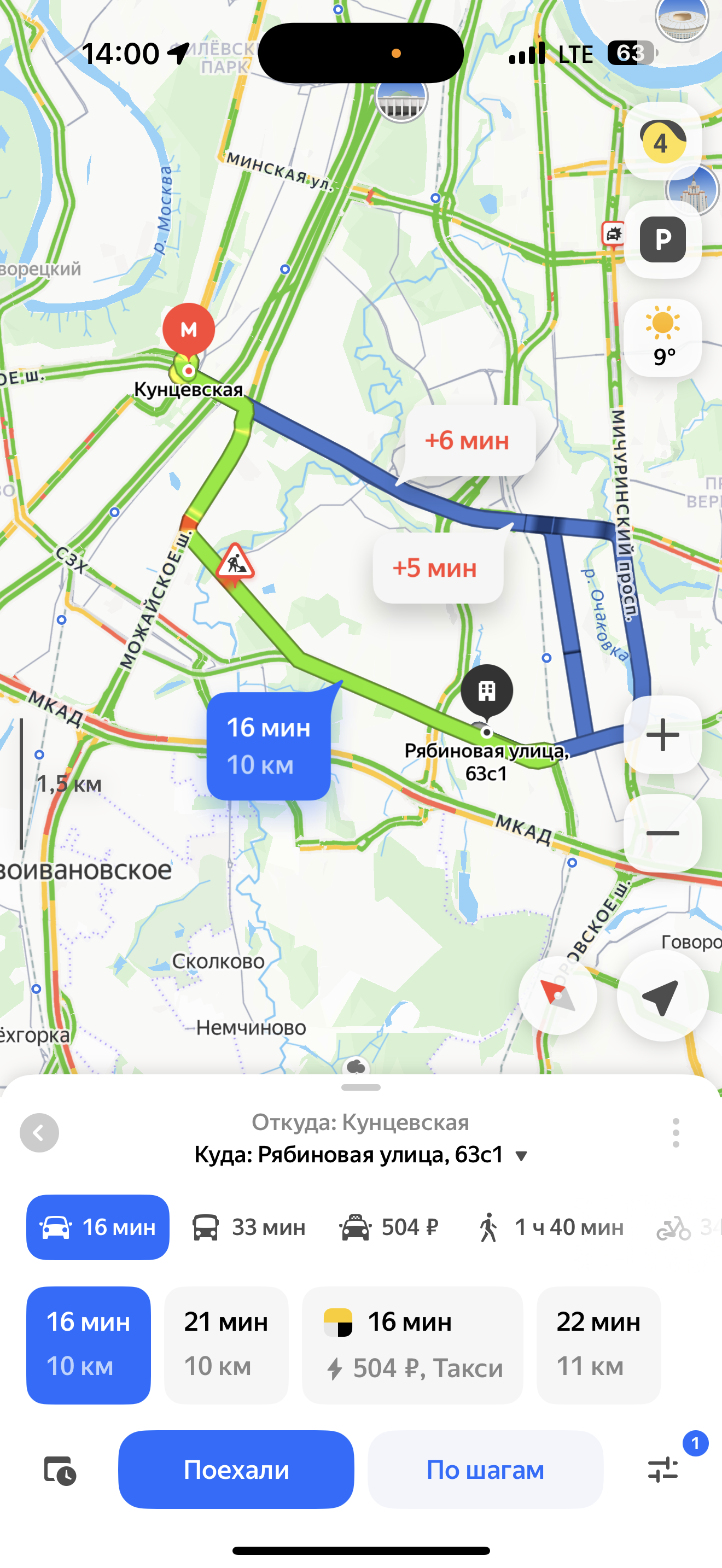Open traffic level 4 indicator
This screenshot has height=1568, width=722.
tap(662, 142)
